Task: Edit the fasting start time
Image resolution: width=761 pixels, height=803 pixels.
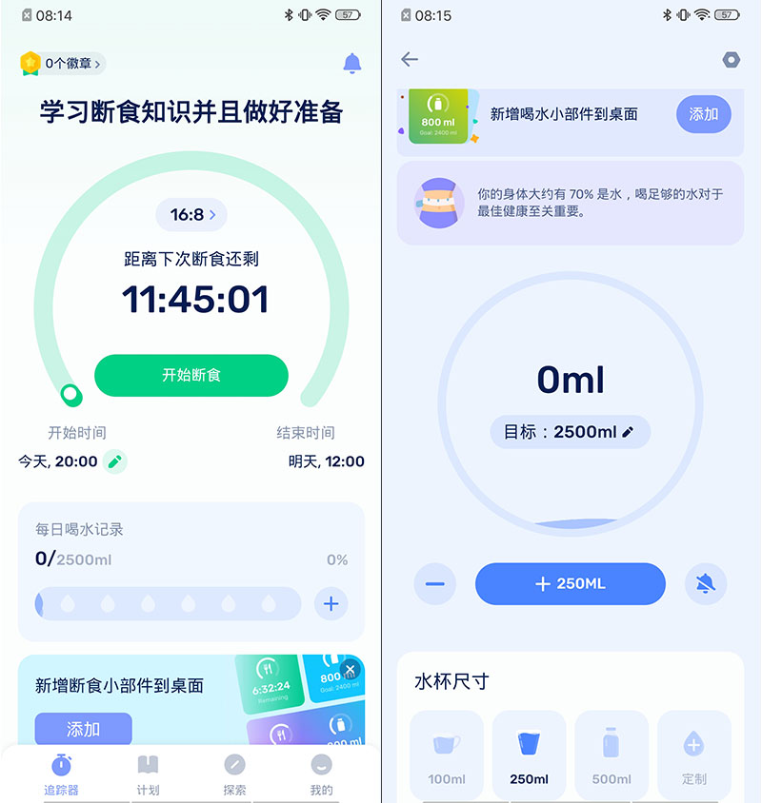Action: [115, 461]
